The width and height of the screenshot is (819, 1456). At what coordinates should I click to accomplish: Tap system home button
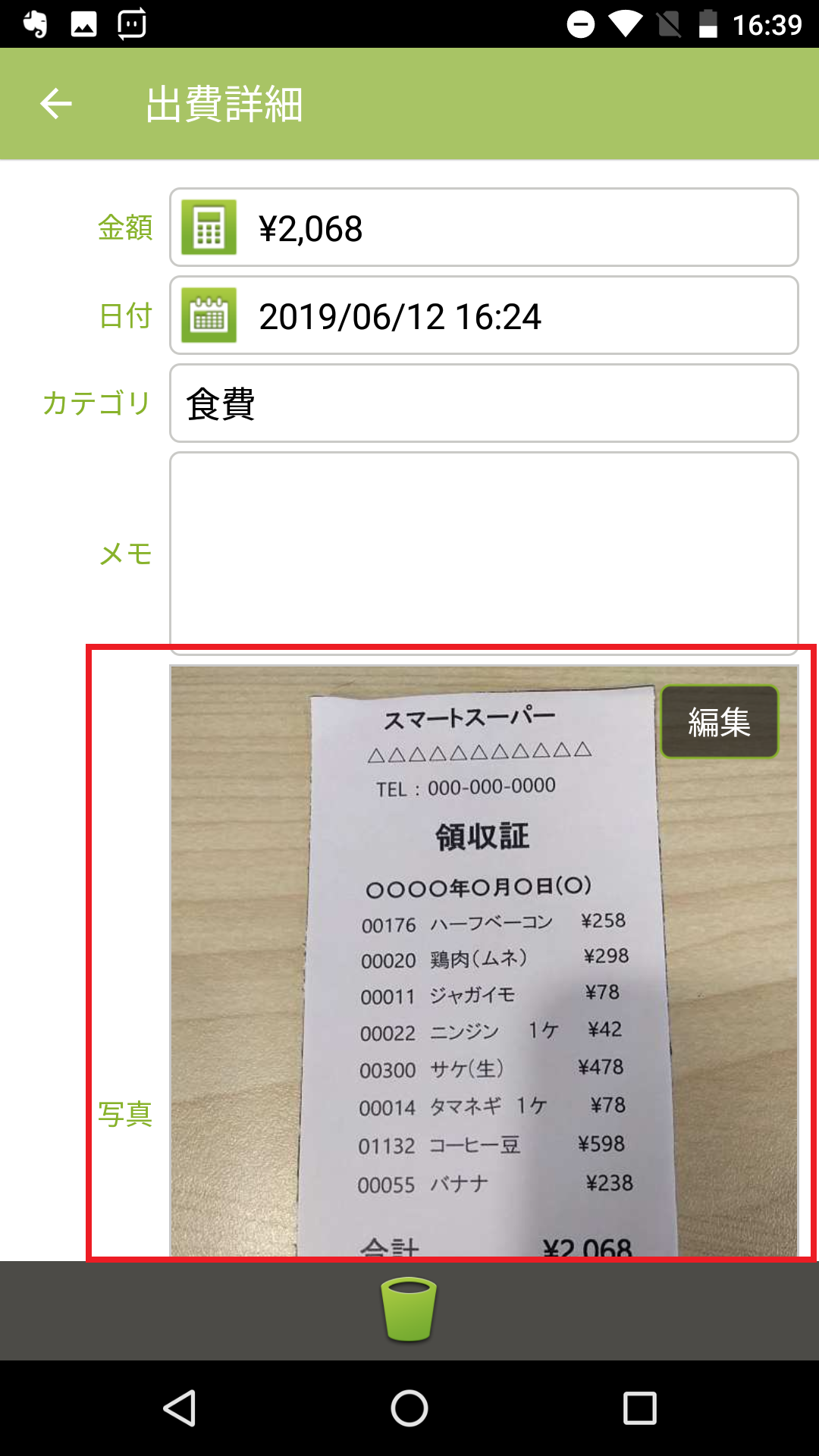pyautogui.click(x=409, y=1409)
